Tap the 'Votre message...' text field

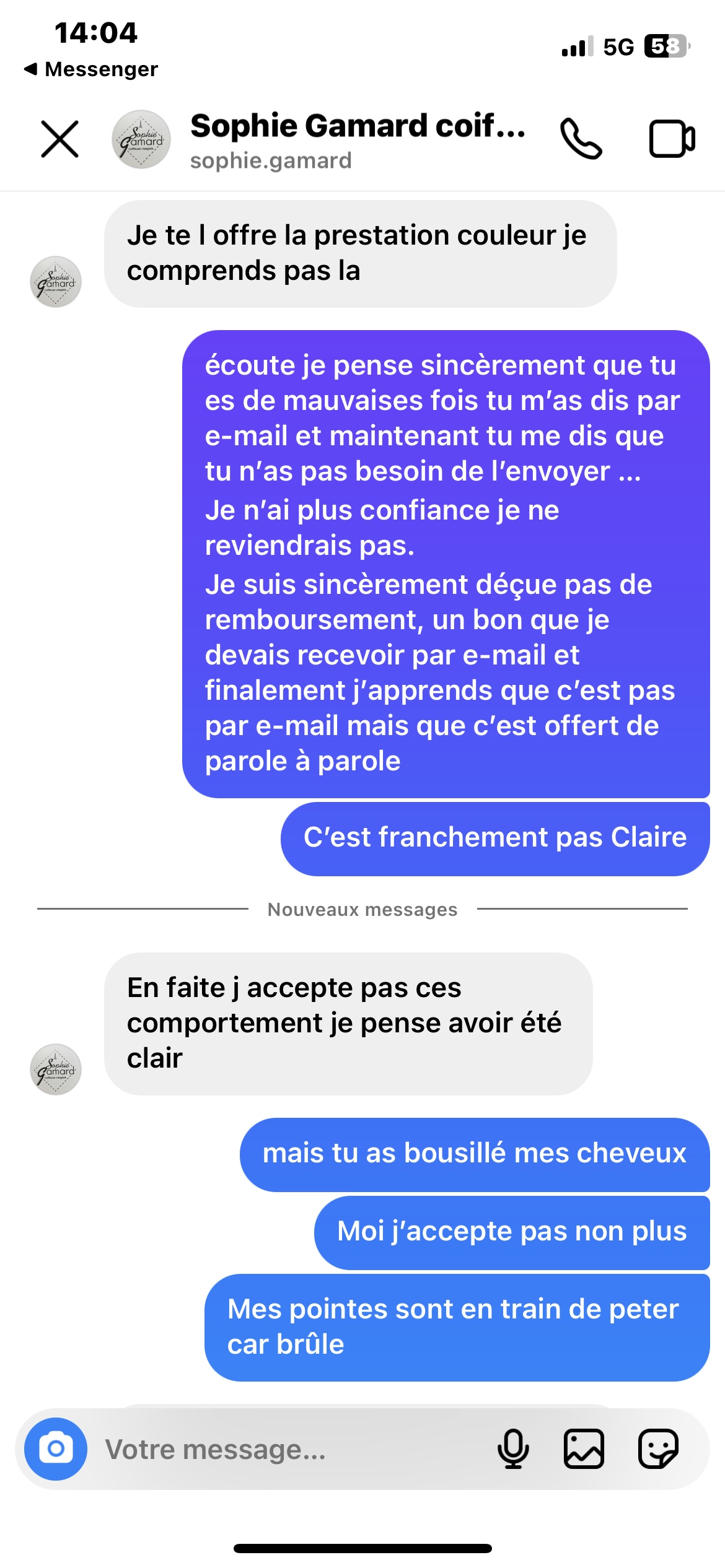[291, 1450]
